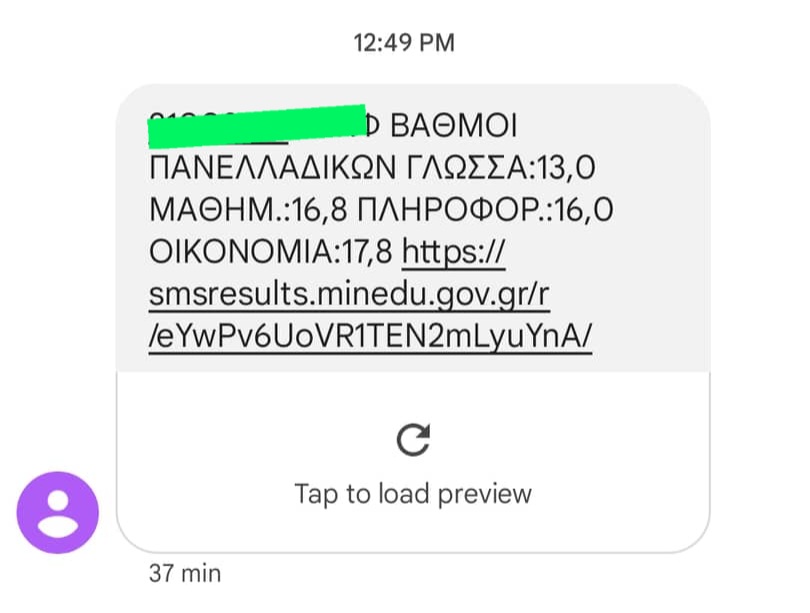Image resolution: width=810 pixels, height=613 pixels.
Task: Open the smsresults.minedu.gov.gr link
Action: tap(360, 296)
